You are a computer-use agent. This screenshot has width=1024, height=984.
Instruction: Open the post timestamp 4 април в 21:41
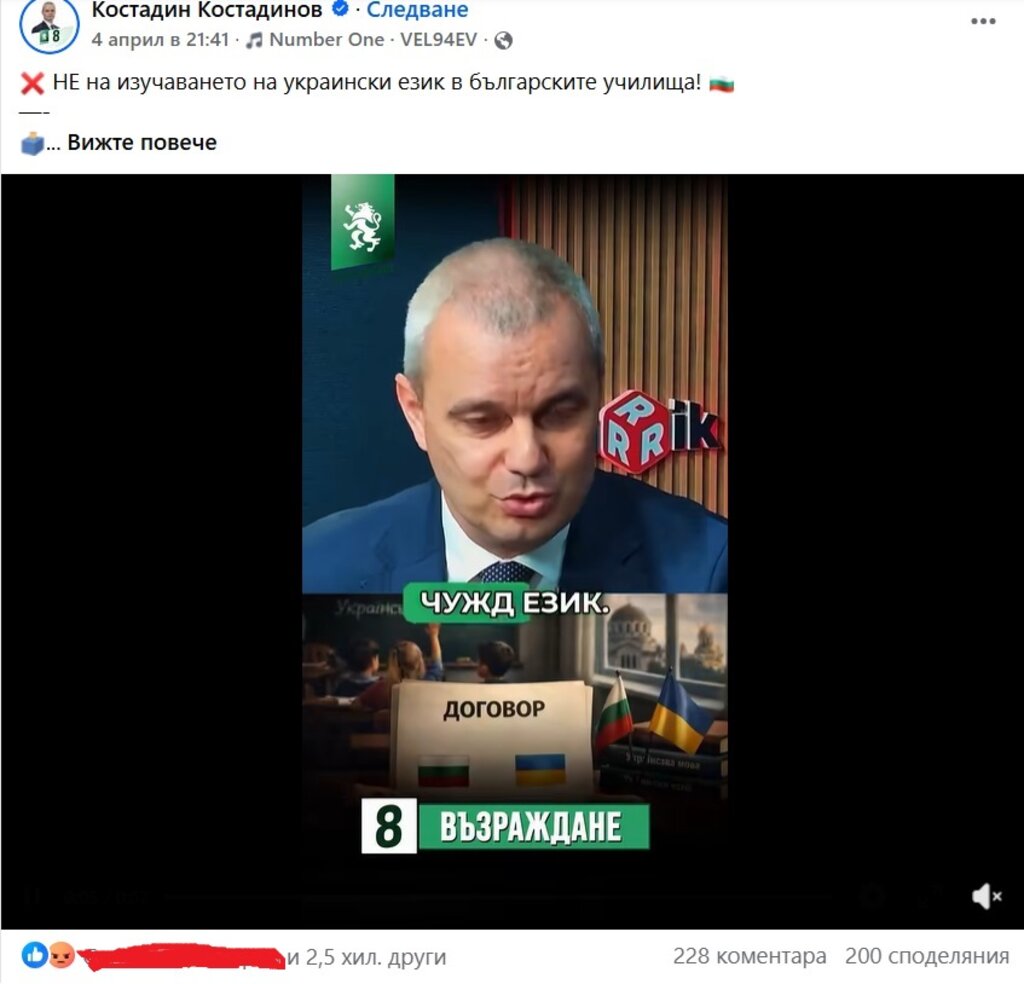[x=160, y=40]
